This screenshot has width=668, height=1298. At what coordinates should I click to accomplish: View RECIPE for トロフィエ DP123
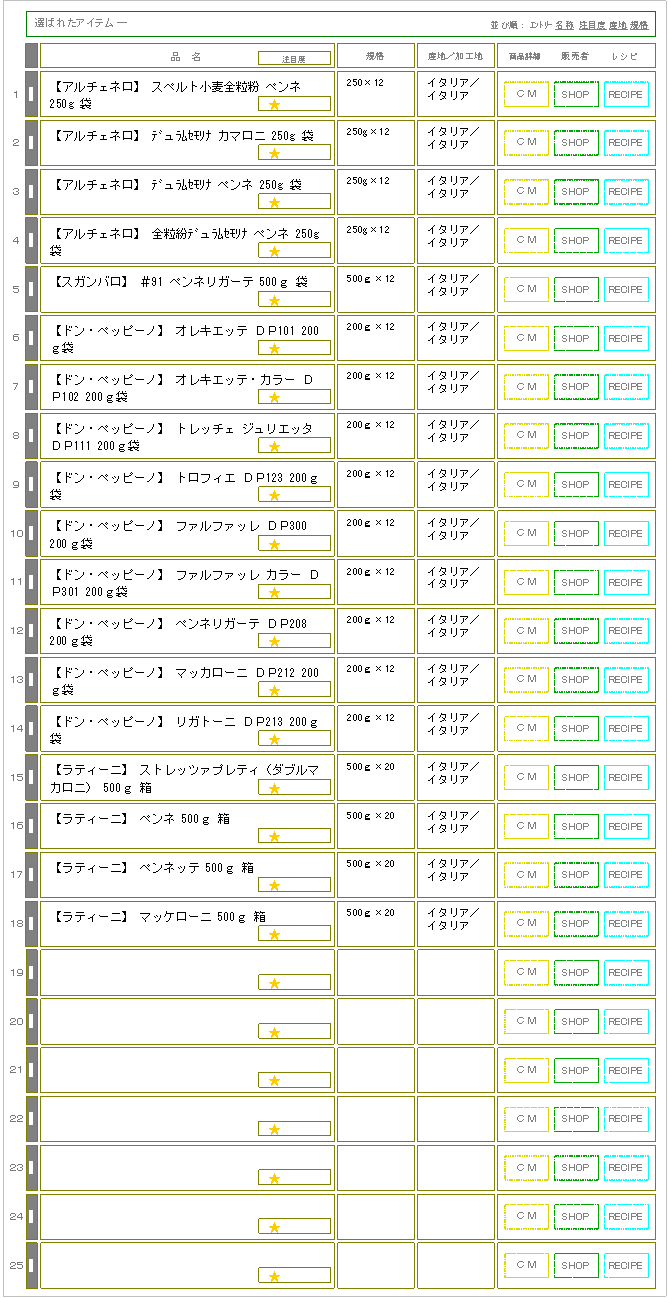click(626, 485)
